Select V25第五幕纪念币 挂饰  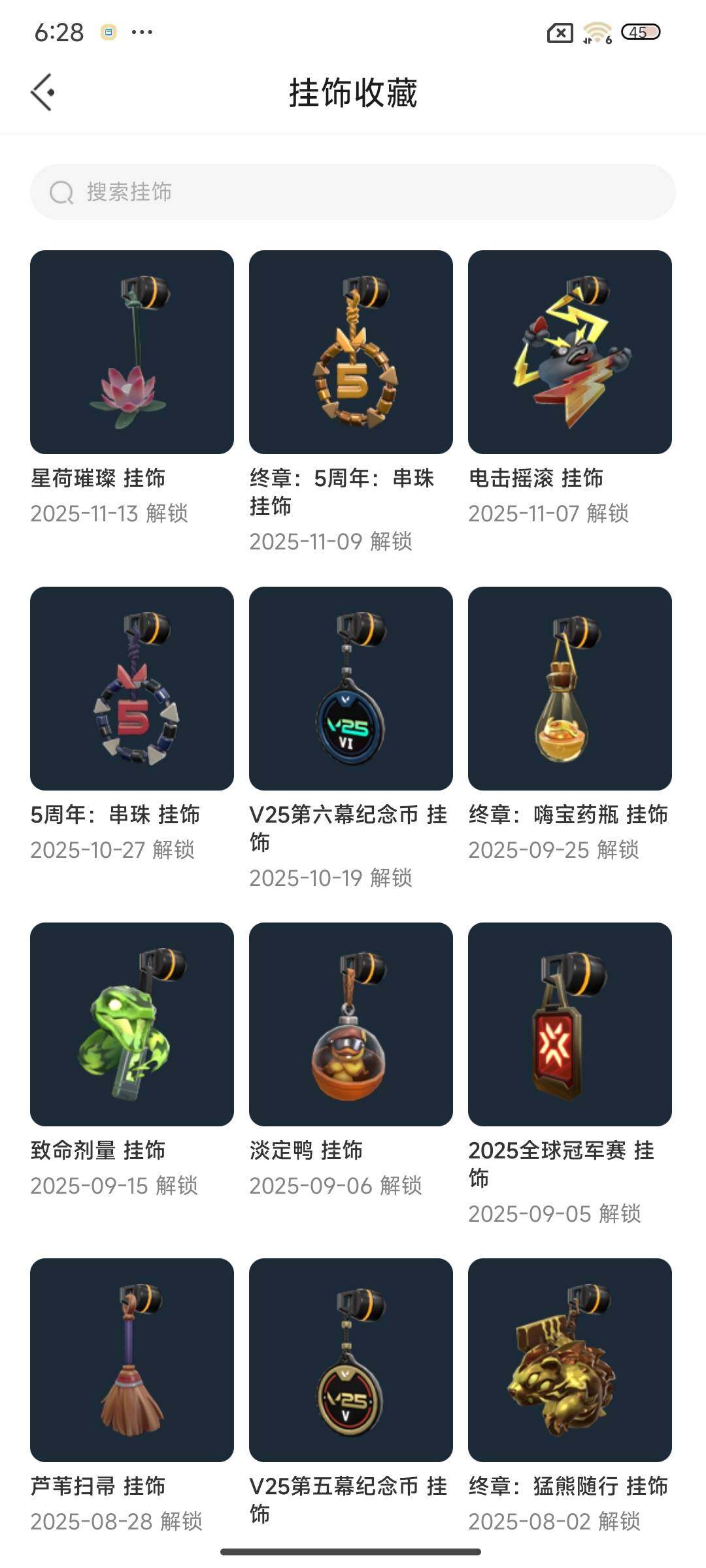[351, 1360]
